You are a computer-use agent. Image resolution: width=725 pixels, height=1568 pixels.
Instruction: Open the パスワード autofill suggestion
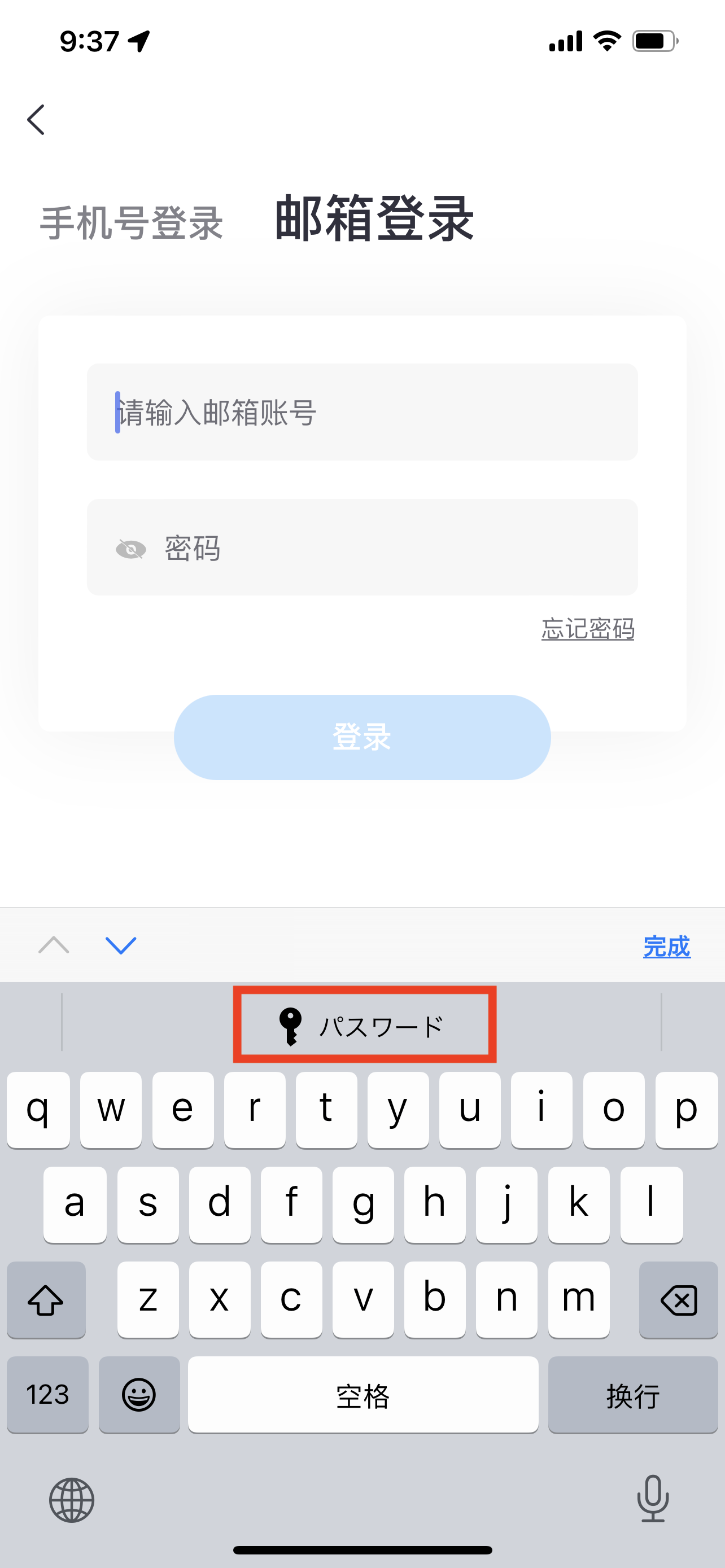[x=365, y=1025]
